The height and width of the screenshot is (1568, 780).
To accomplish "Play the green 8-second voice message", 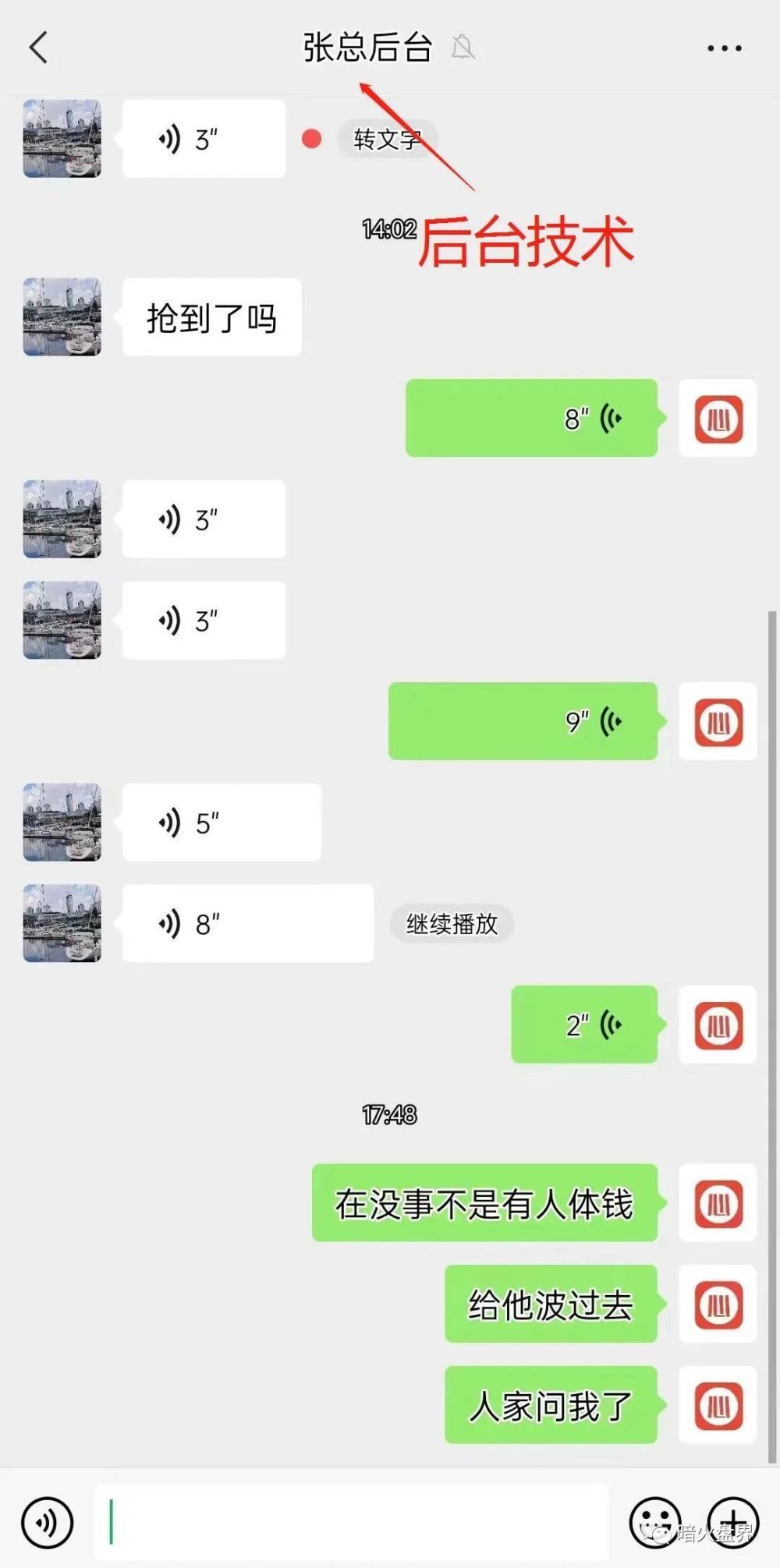I will pyautogui.click(x=531, y=419).
